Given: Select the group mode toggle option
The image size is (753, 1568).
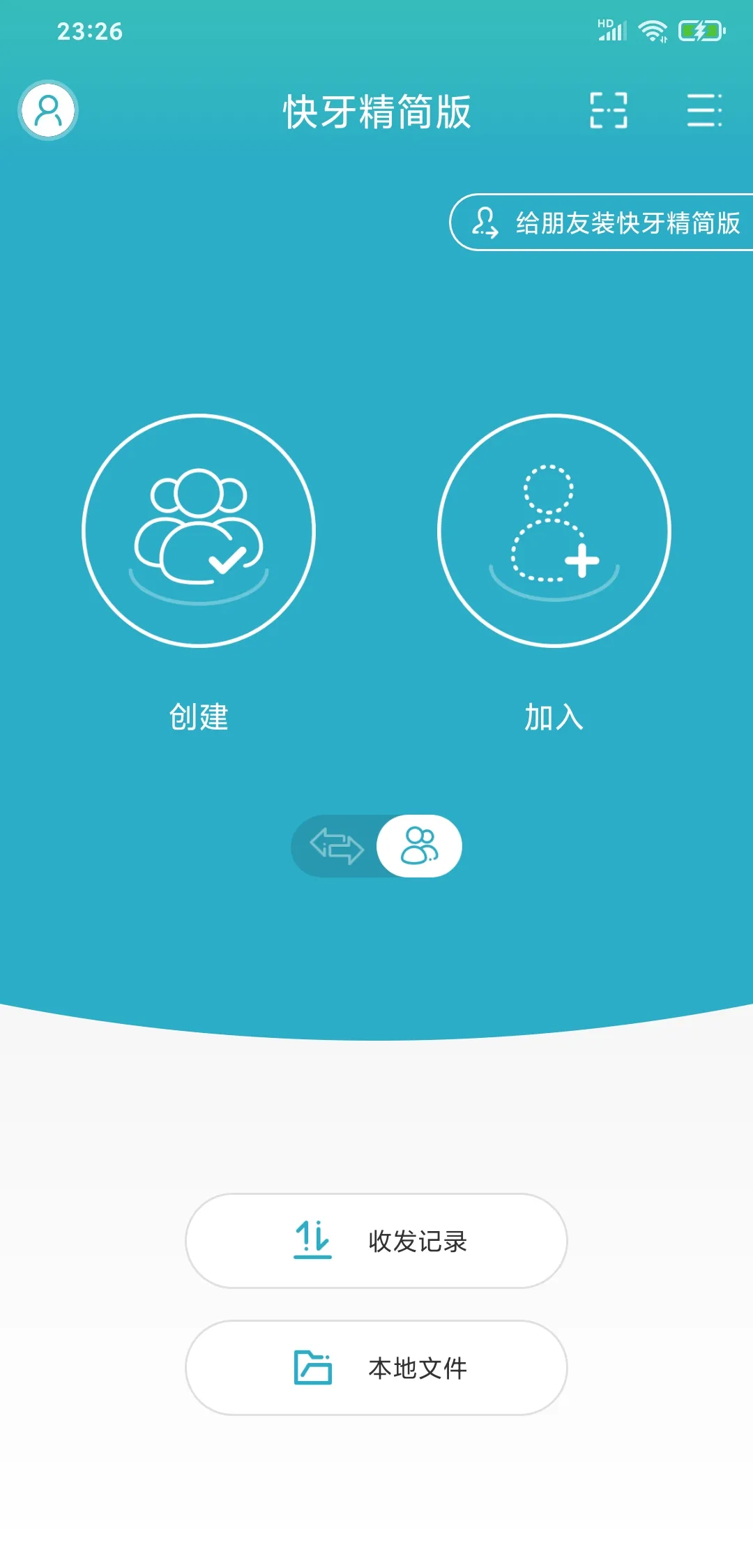Looking at the screenshot, I should (x=419, y=845).
